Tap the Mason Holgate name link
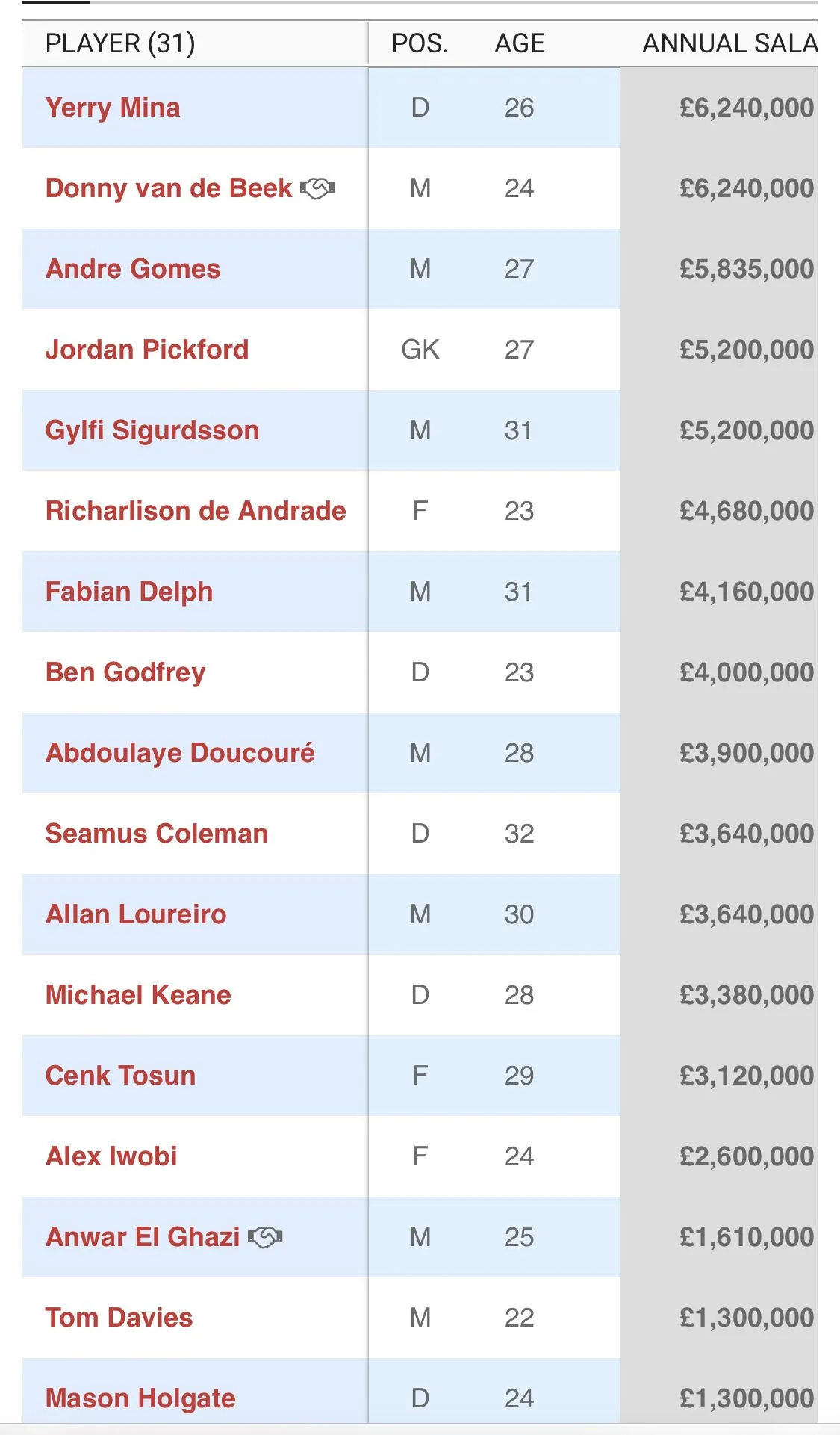The height and width of the screenshot is (1435, 840). coord(140,1398)
